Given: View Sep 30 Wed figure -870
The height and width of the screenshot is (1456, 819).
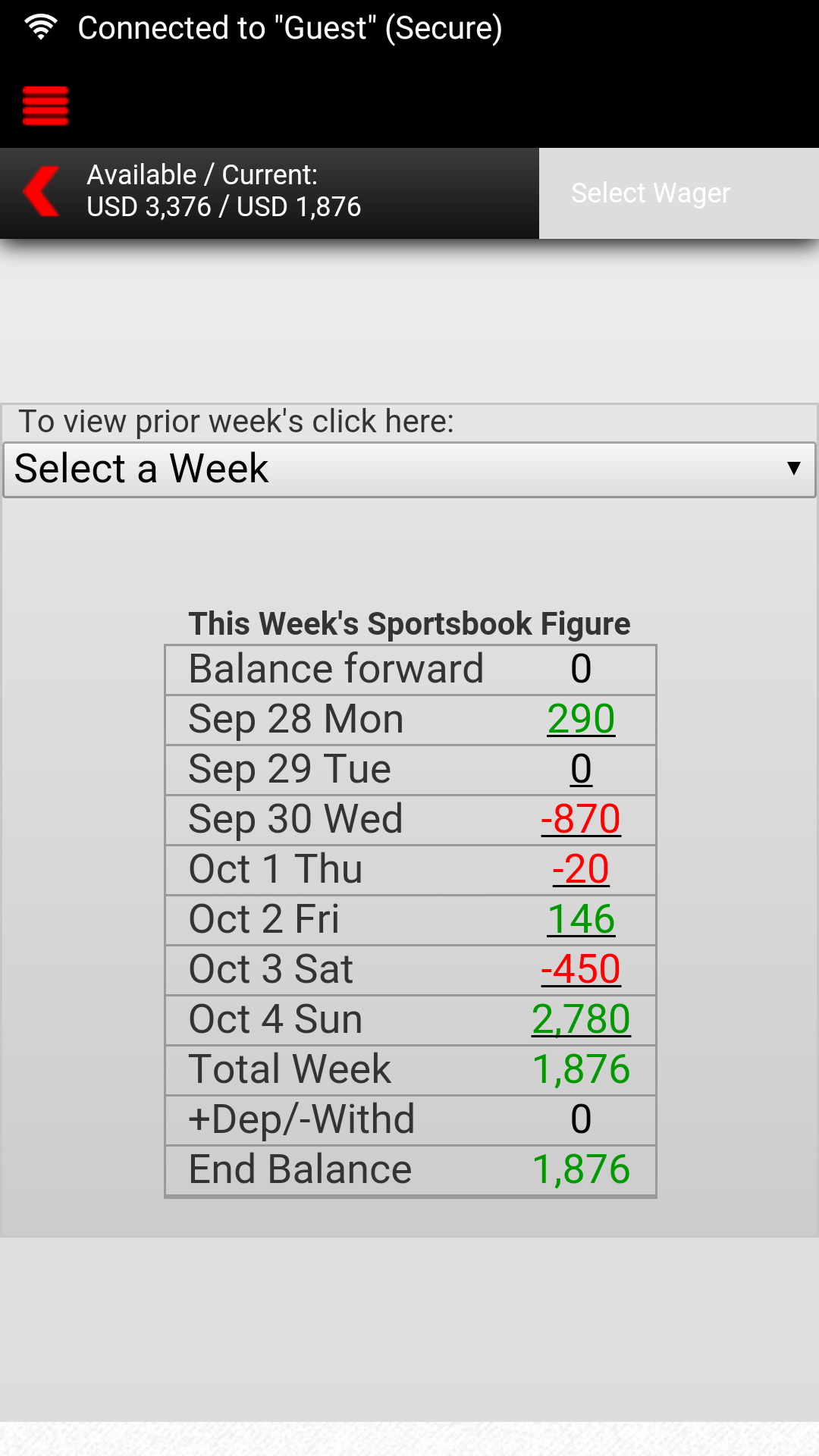Looking at the screenshot, I should (x=581, y=819).
